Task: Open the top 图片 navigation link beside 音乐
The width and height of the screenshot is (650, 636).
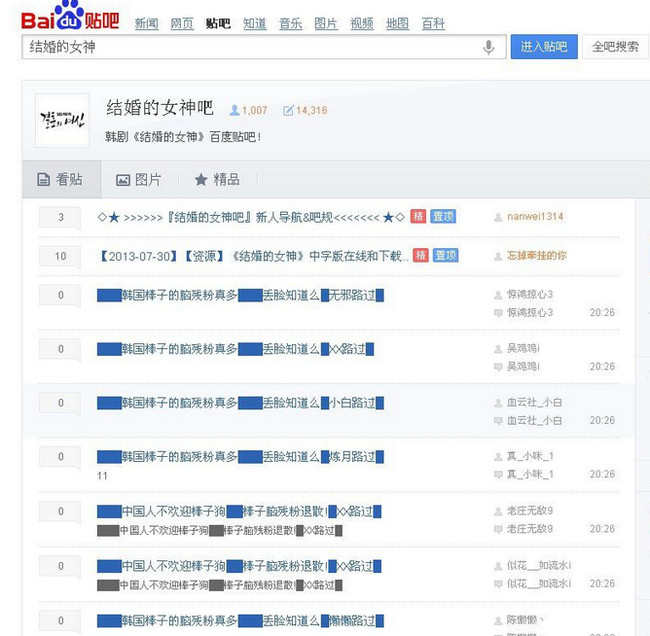Action: (x=326, y=24)
